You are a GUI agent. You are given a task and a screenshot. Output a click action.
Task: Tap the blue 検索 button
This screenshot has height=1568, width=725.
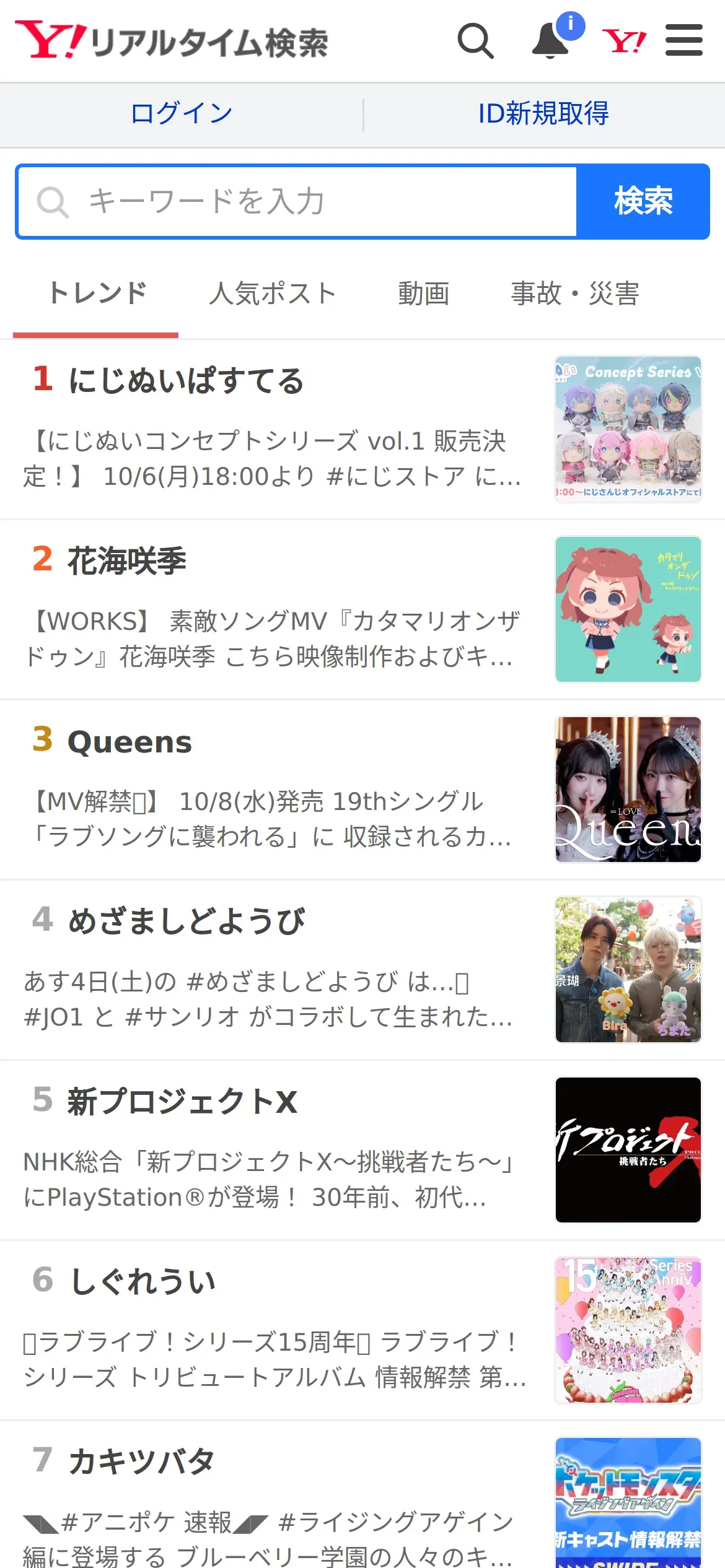pos(643,202)
